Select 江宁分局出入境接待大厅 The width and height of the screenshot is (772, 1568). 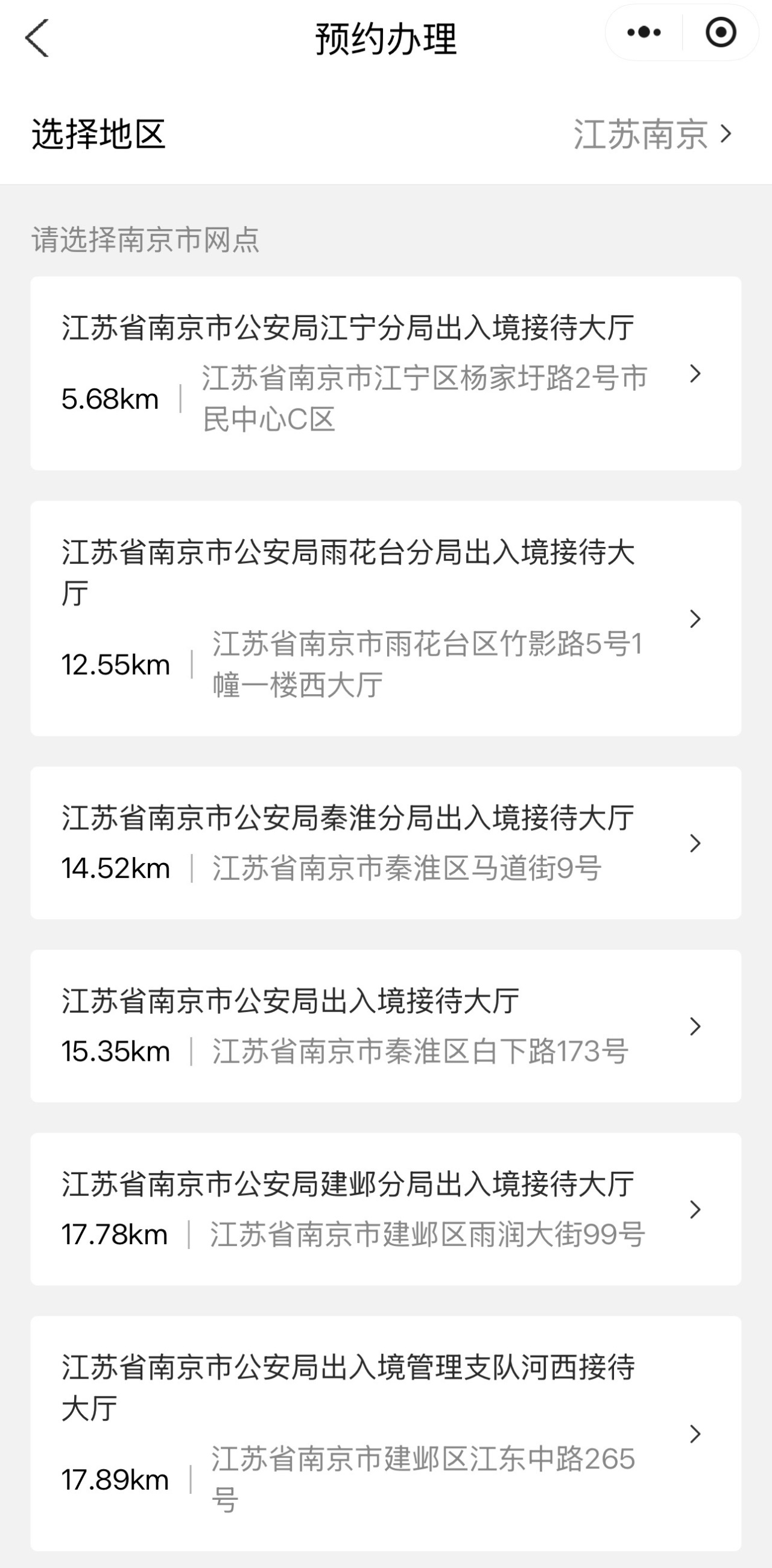coord(385,373)
